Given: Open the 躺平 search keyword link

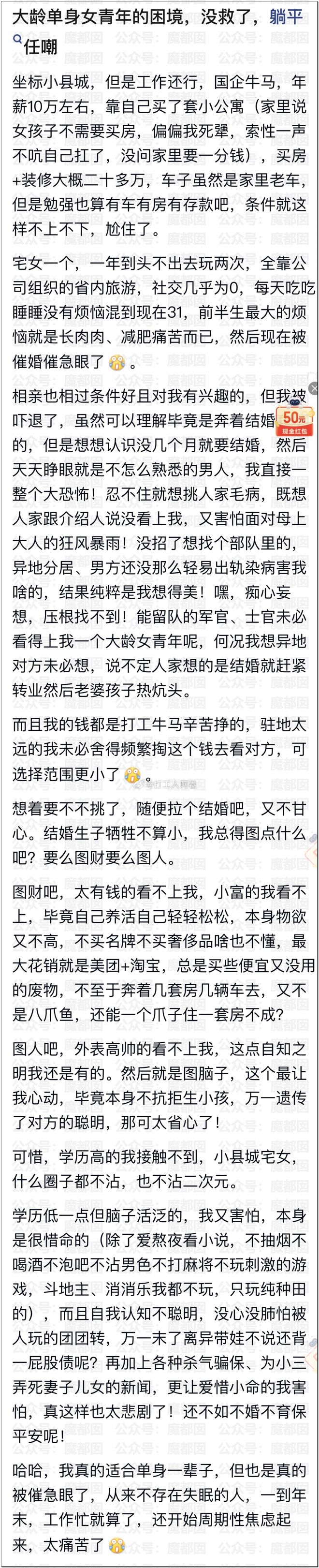Looking at the screenshot, I should pyautogui.click(x=286, y=16).
